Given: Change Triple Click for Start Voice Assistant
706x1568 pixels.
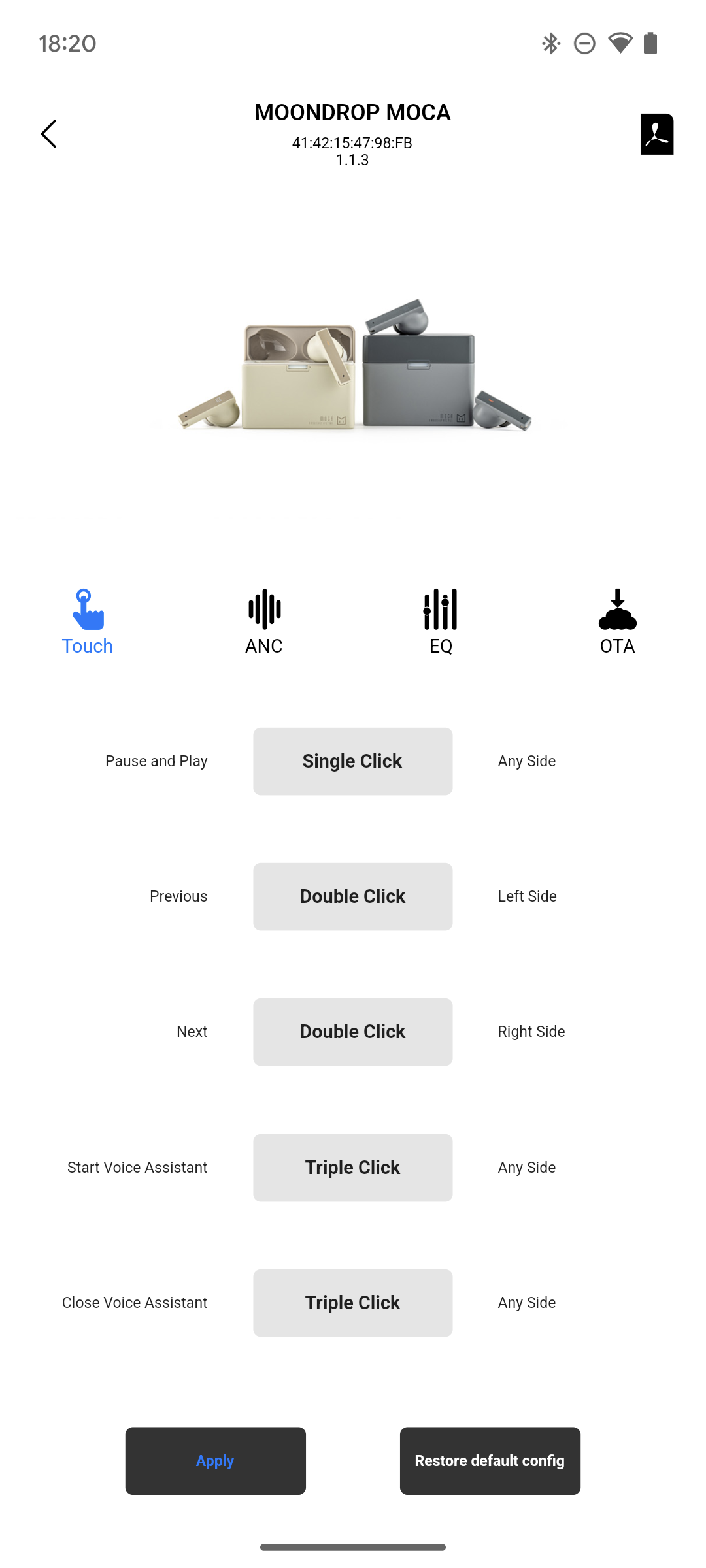Looking at the screenshot, I should pyautogui.click(x=353, y=1168).
